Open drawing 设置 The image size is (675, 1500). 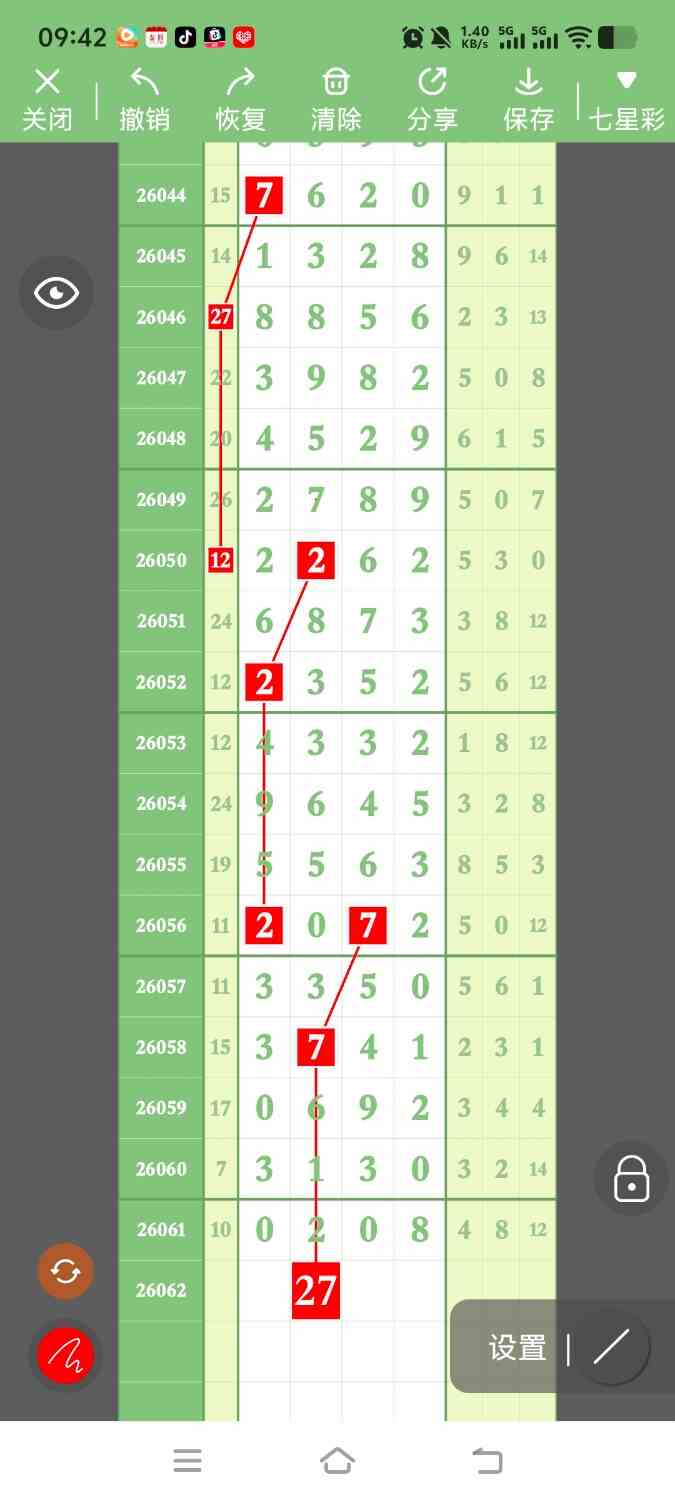pos(517,1348)
